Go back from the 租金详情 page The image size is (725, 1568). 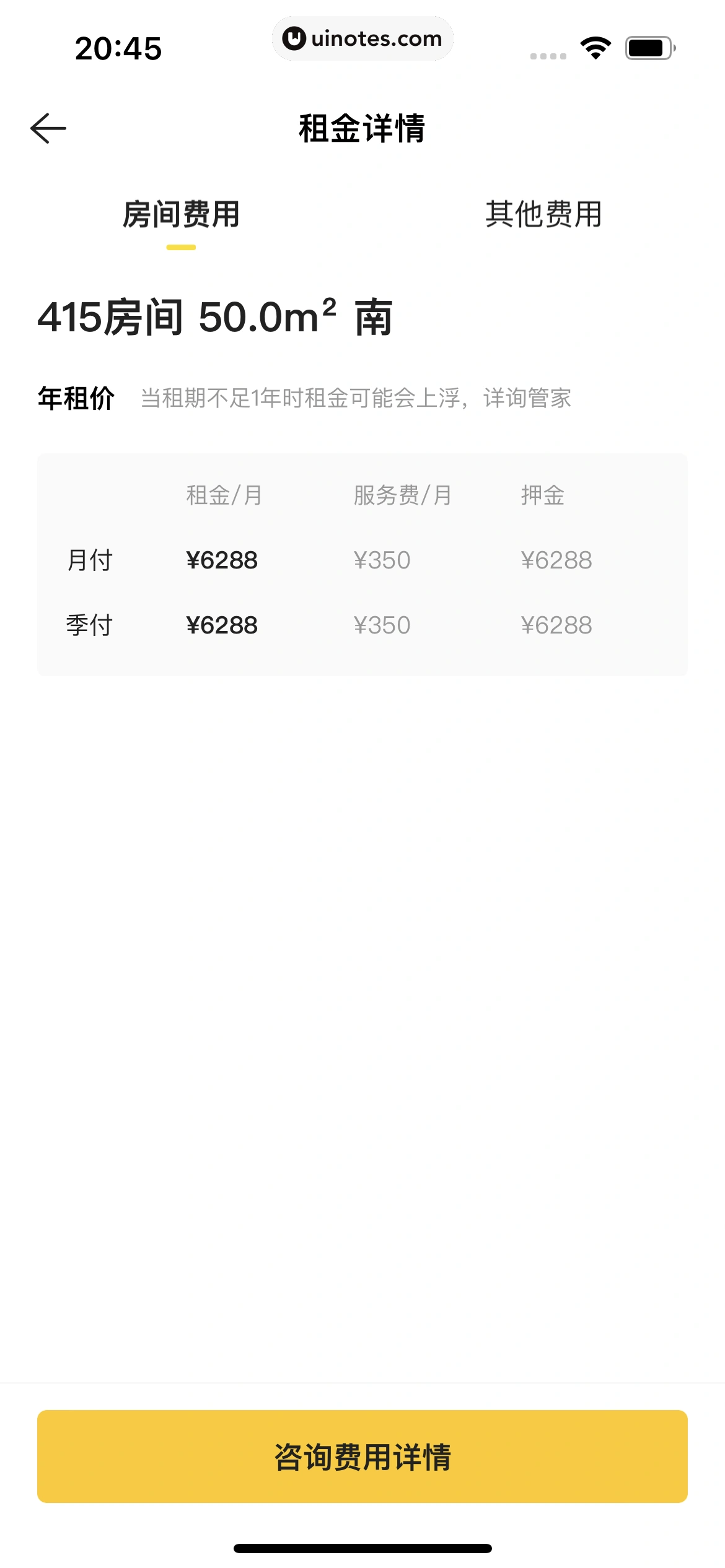point(48,129)
